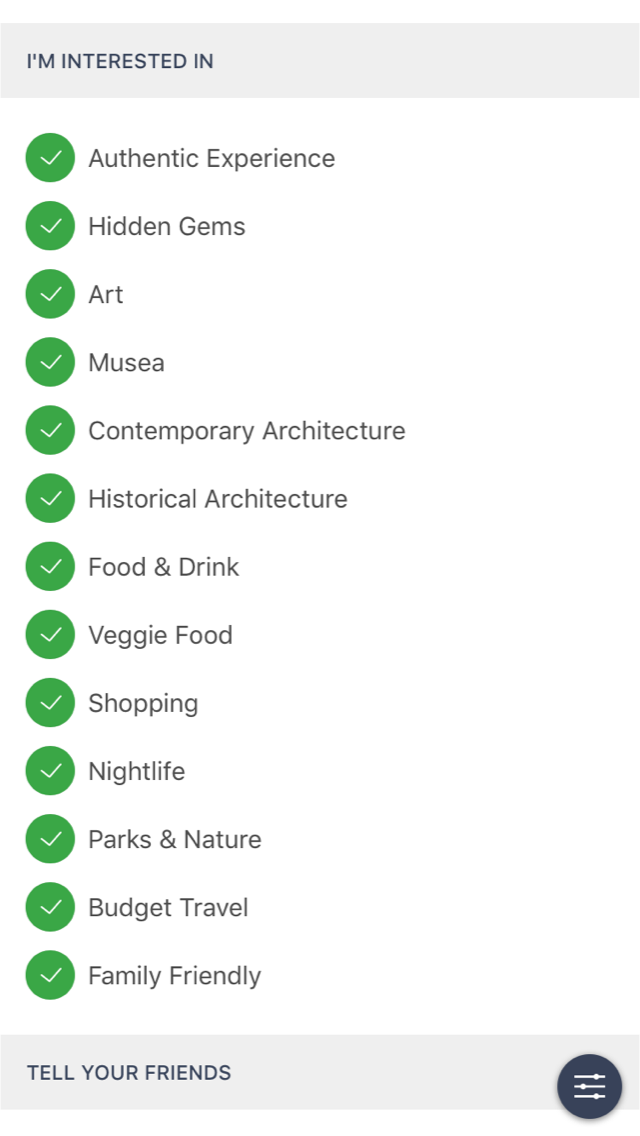Deselect the Shopping interest

click(x=50, y=702)
